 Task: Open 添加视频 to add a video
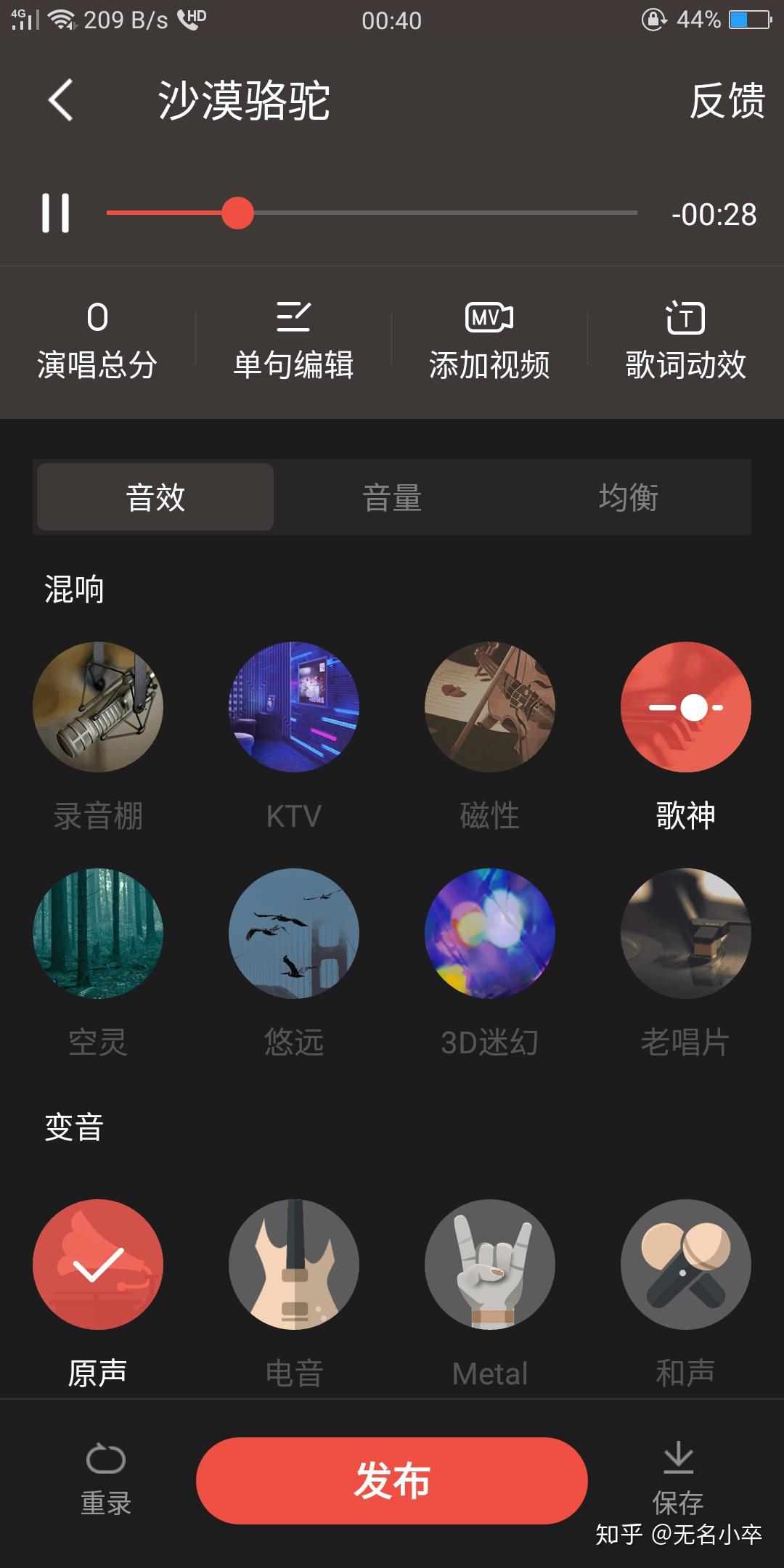click(490, 338)
